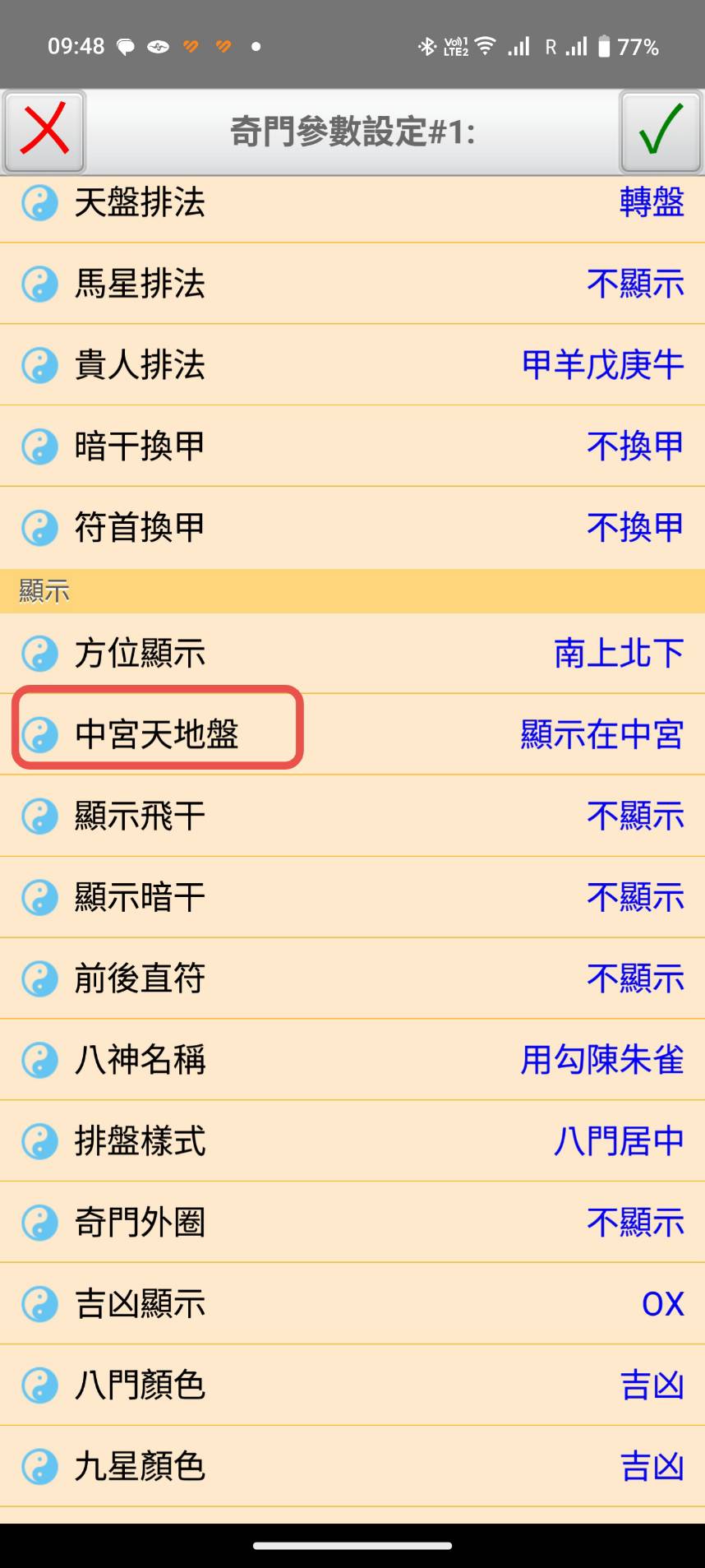Change the 馬星排法 option
This screenshot has width=705, height=1568.
352,284
